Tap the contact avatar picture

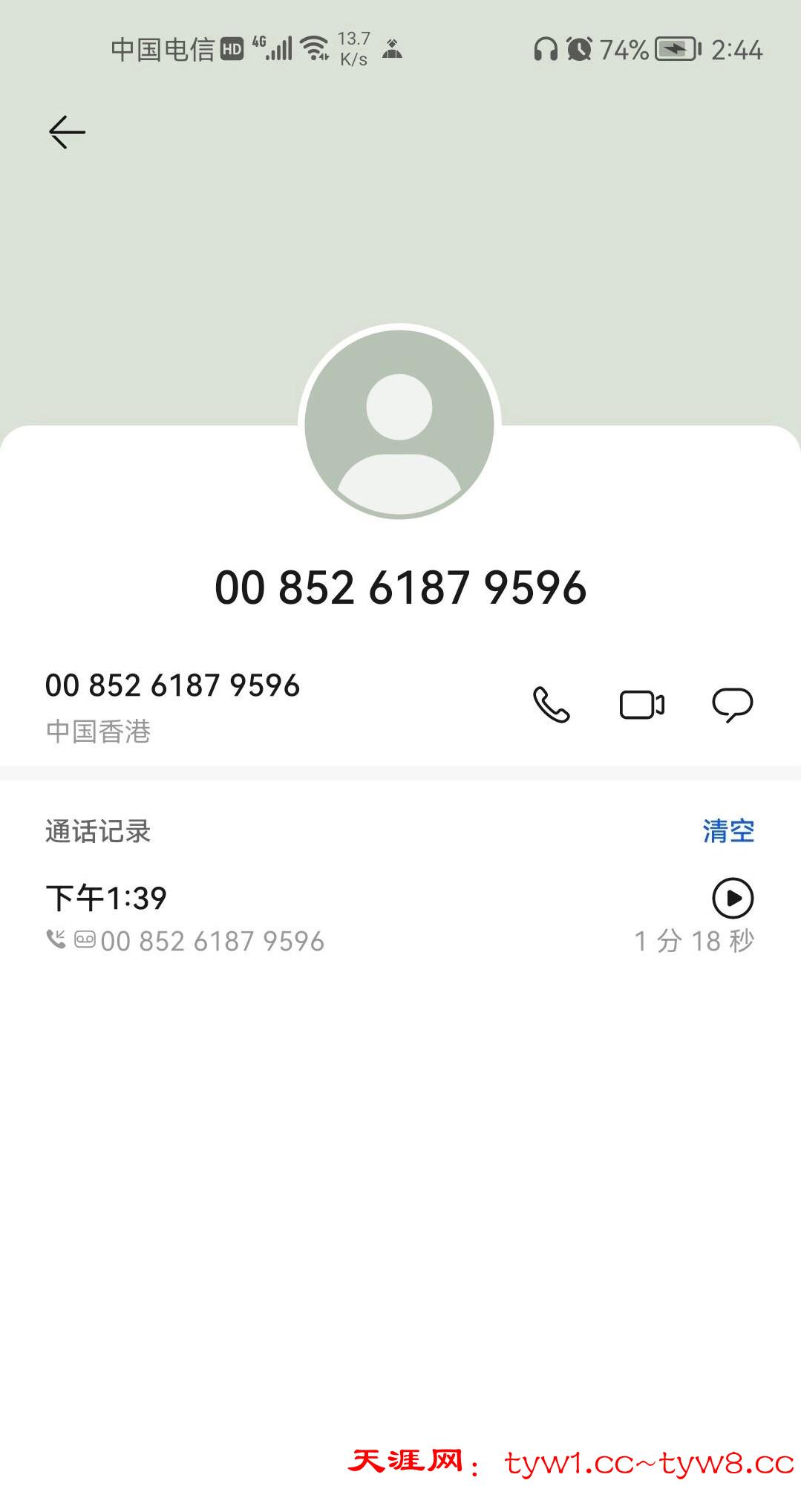pos(399,424)
